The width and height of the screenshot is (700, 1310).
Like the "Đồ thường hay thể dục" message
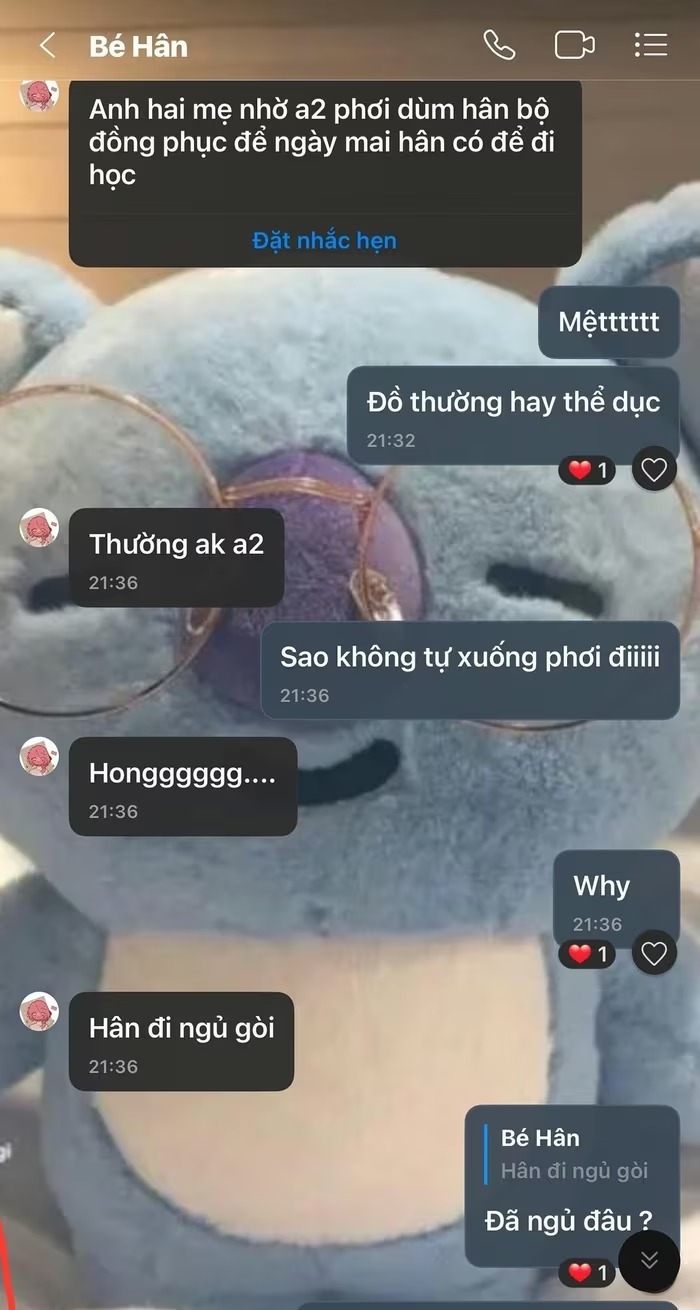coord(654,469)
